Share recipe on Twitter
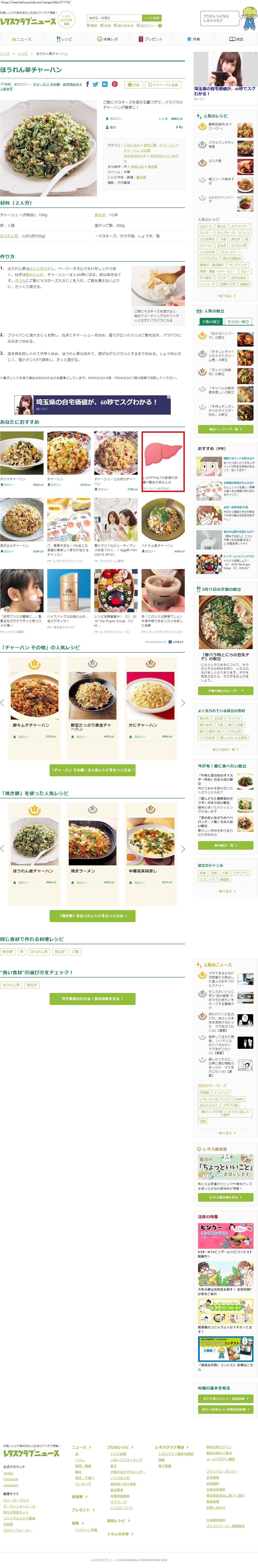Screen dimensions: 258x1568 (x=96, y=85)
